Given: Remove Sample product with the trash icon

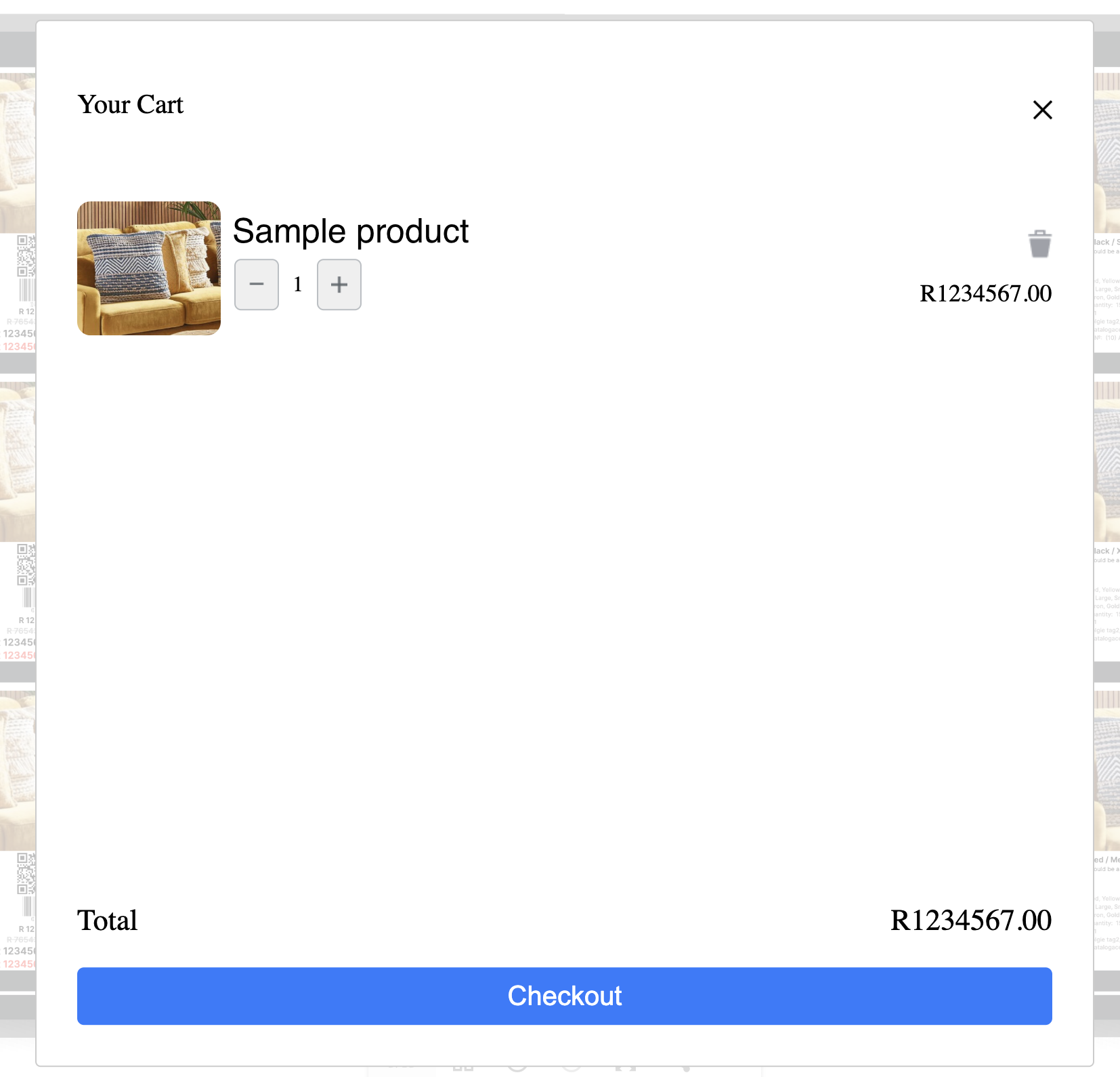Looking at the screenshot, I should click(1039, 244).
